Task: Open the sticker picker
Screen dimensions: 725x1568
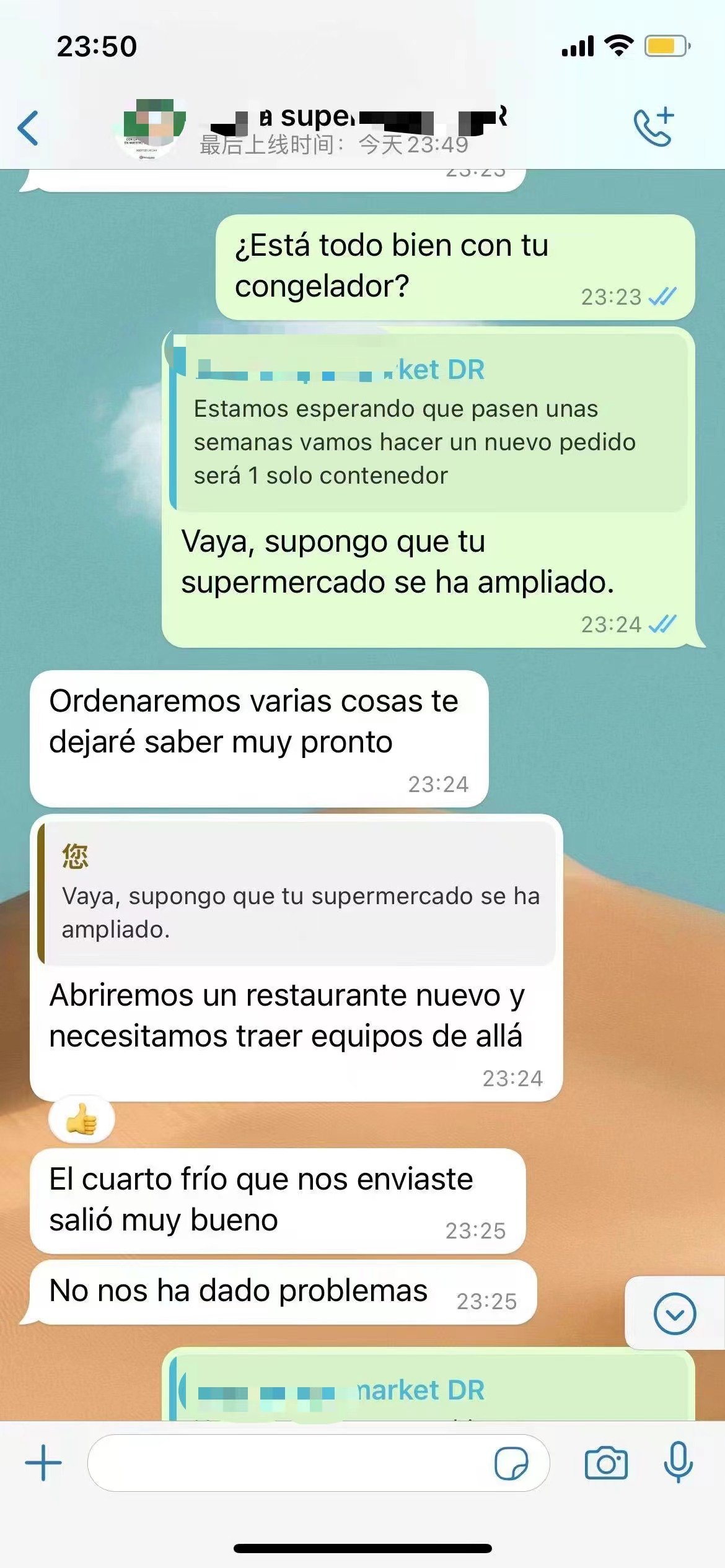Action: point(511,1463)
